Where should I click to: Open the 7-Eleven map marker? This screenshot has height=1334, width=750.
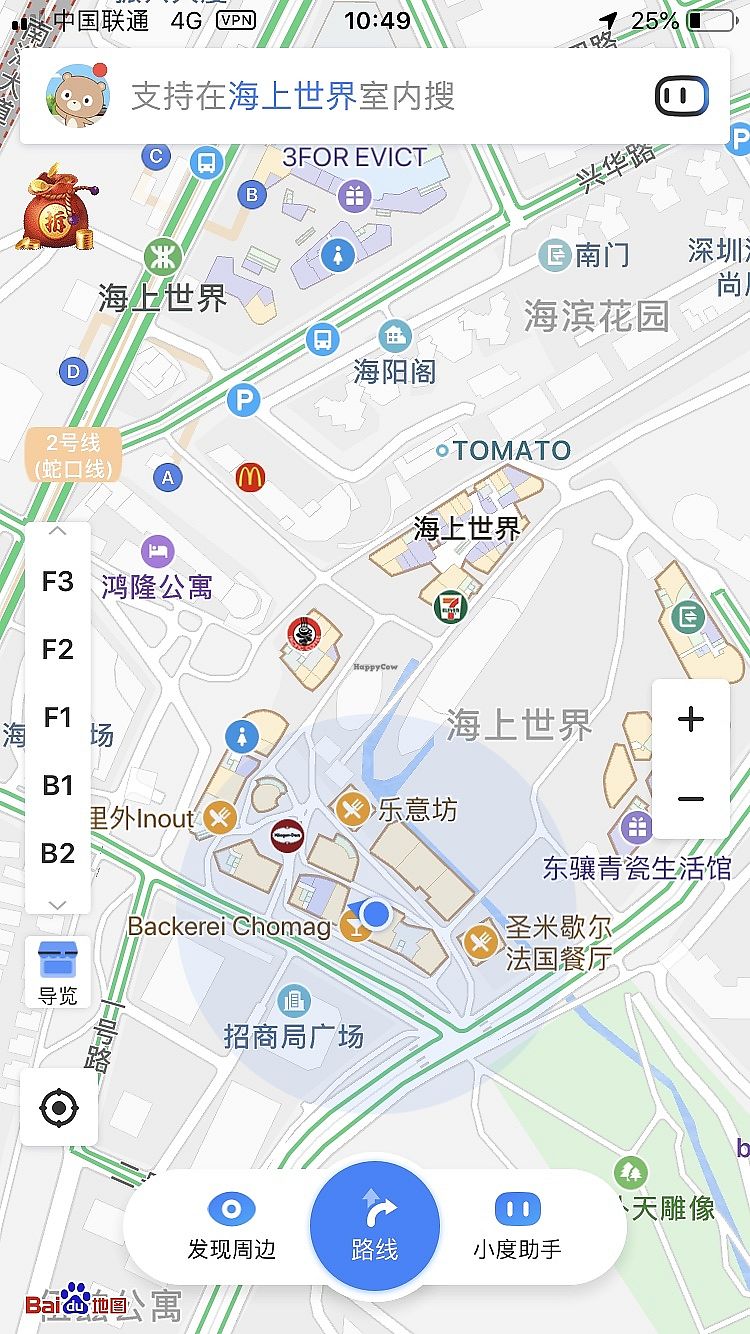point(451,606)
